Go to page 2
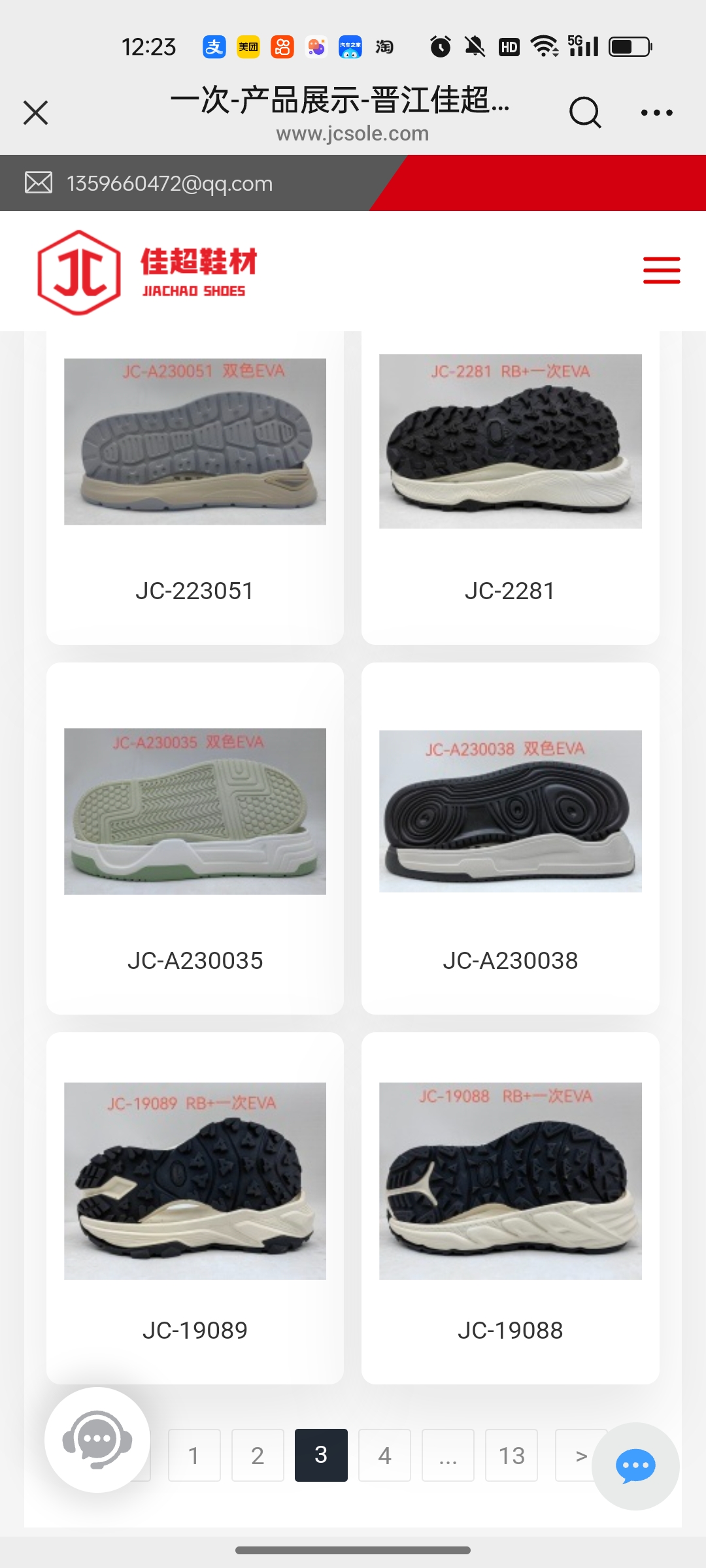706x1568 pixels. point(258,1455)
